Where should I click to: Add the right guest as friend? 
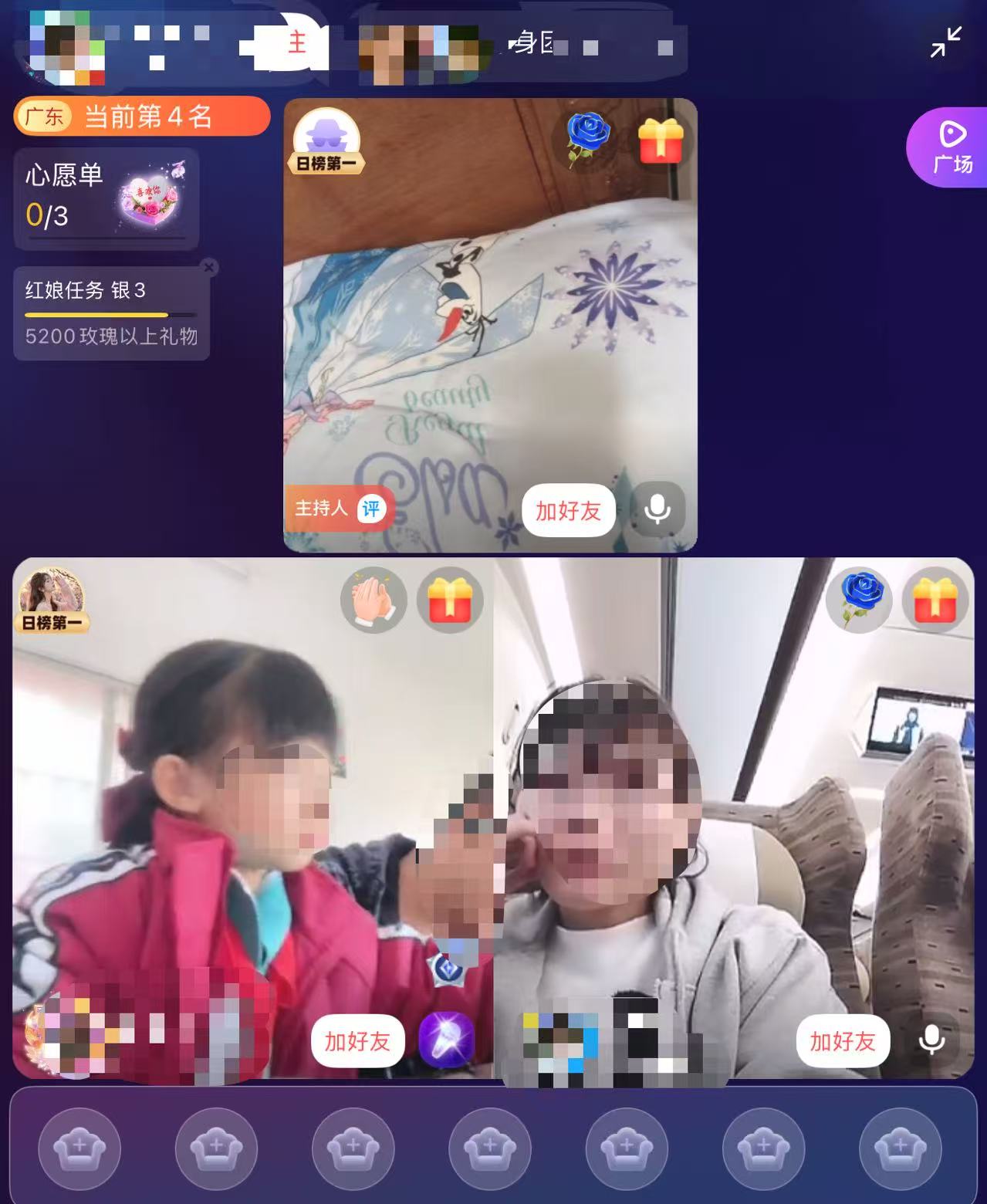tap(842, 1042)
